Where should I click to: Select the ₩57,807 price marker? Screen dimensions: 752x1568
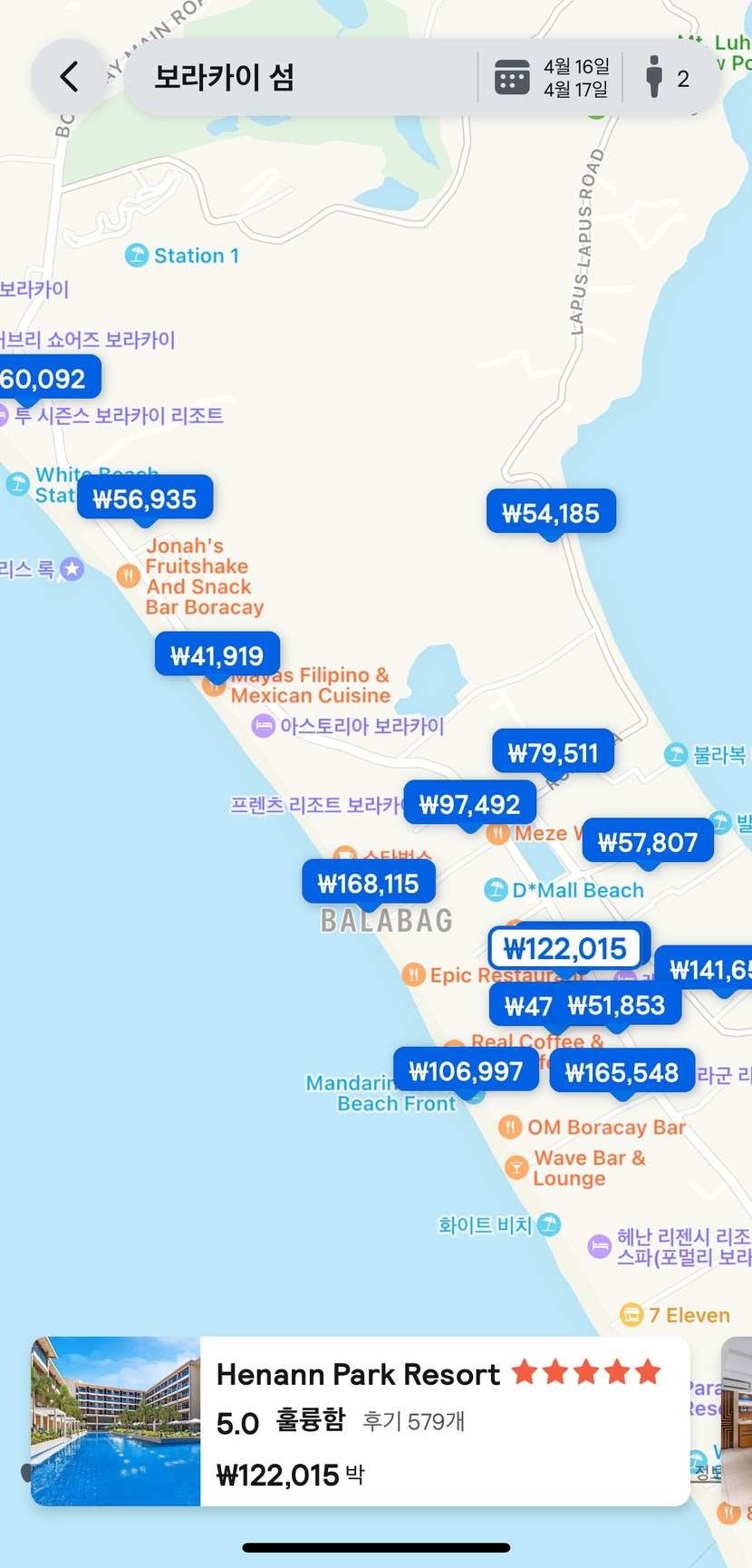(648, 843)
